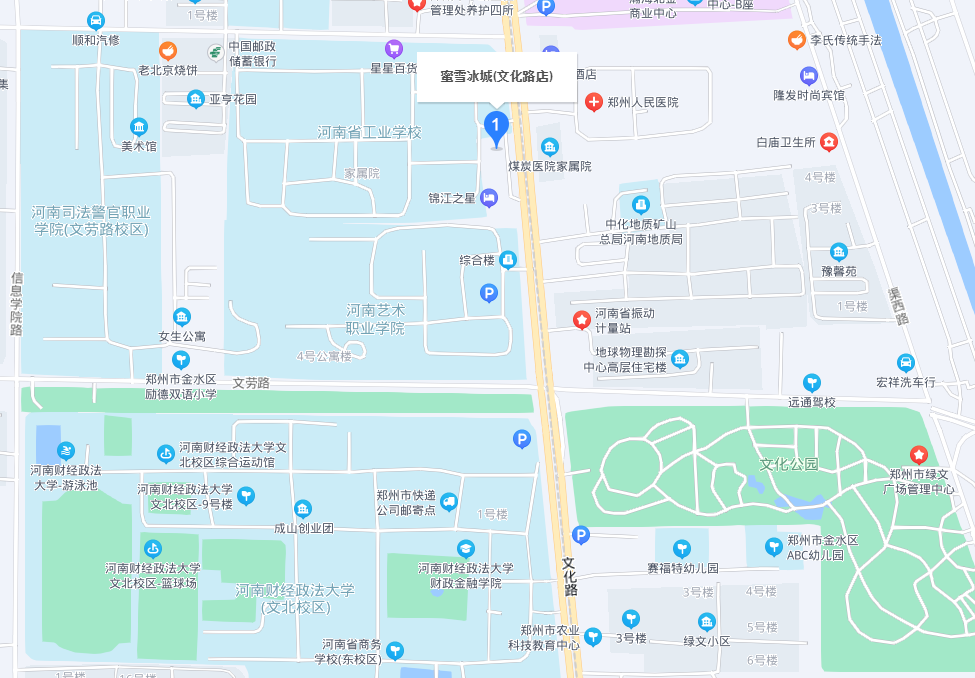Viewport: 975px width, 678px height.
Task: Select the 远通驾校 driving school marker
Action: [812, 383]
